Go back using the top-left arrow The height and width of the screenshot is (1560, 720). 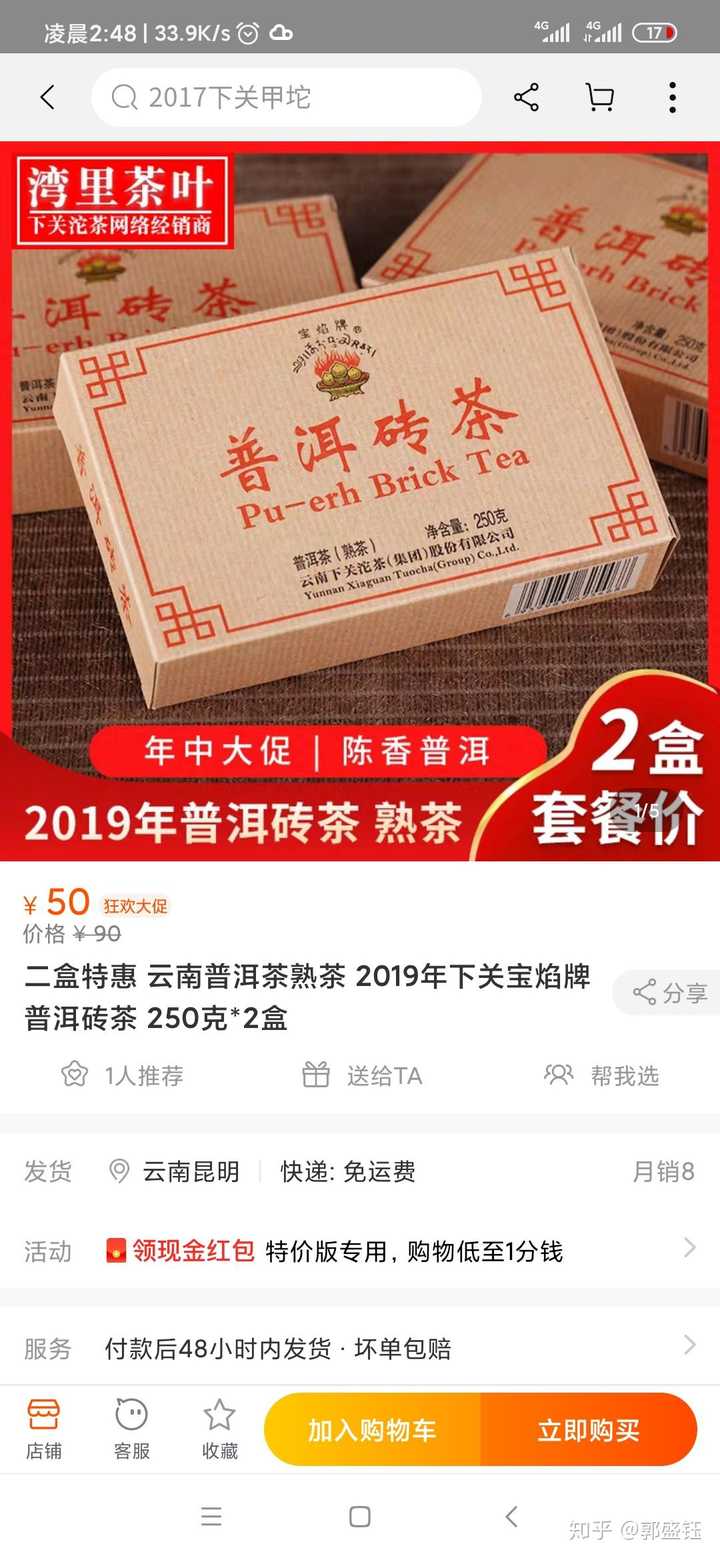pyautogui.click(x=47, y=97)
